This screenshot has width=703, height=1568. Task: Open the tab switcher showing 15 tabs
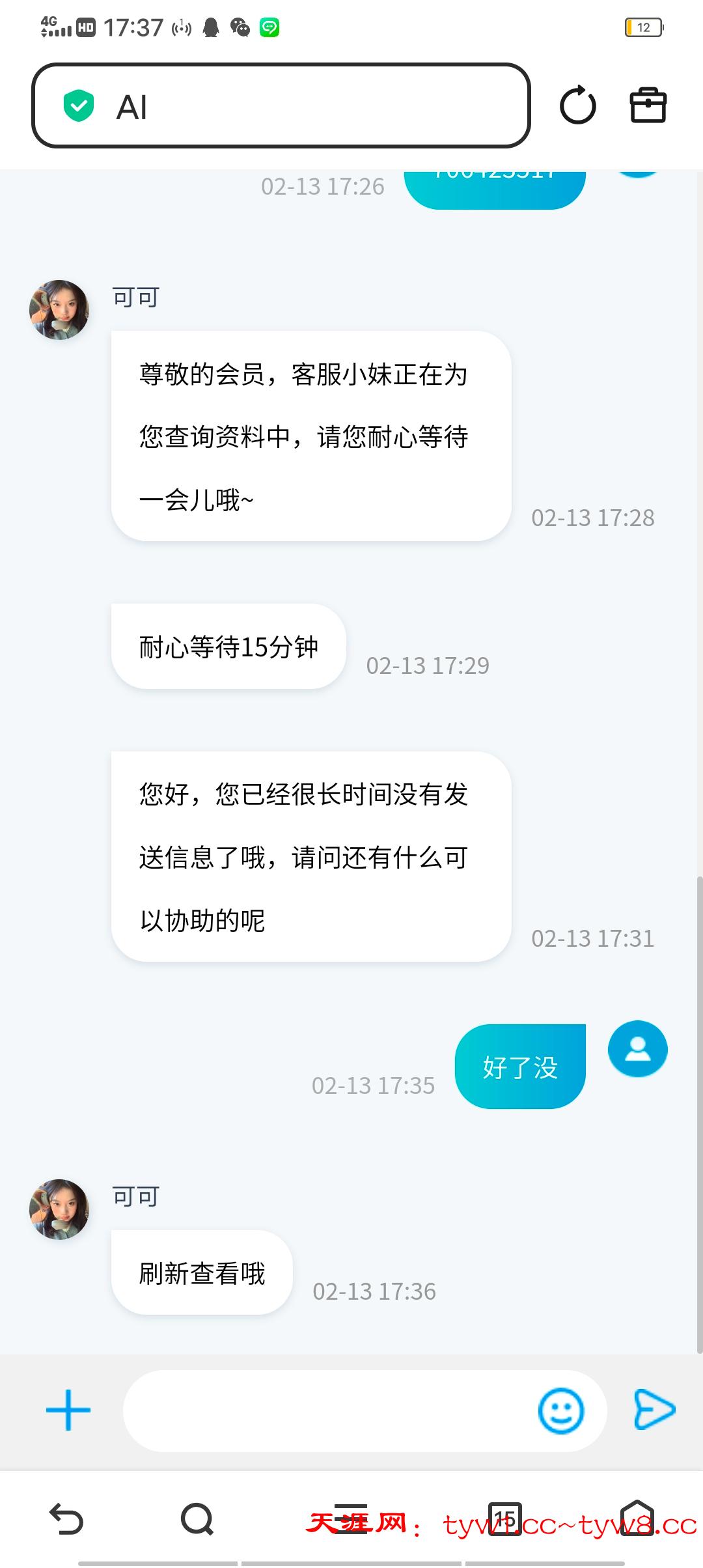coord(504,1519)
